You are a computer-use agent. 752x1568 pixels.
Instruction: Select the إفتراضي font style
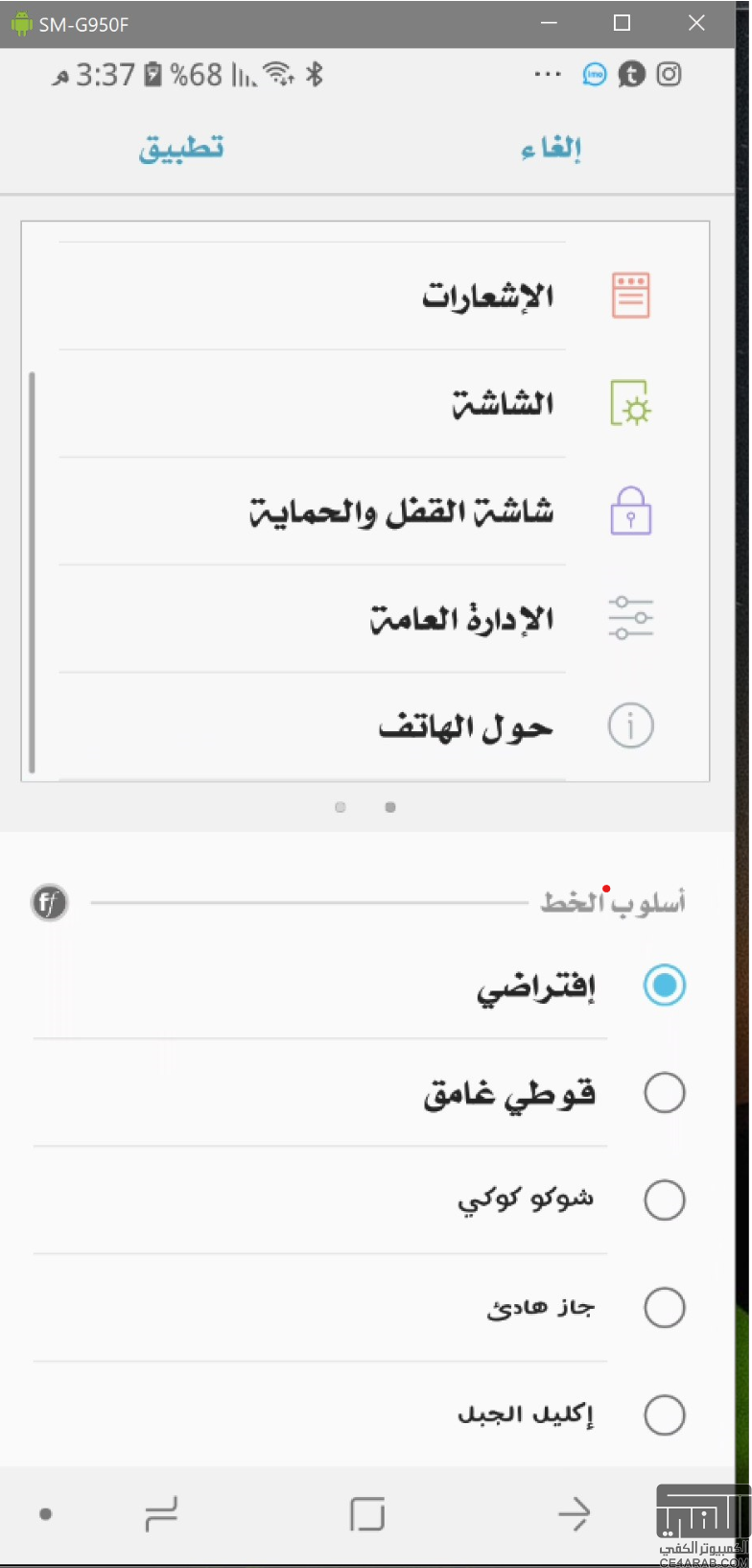point(360,986)
